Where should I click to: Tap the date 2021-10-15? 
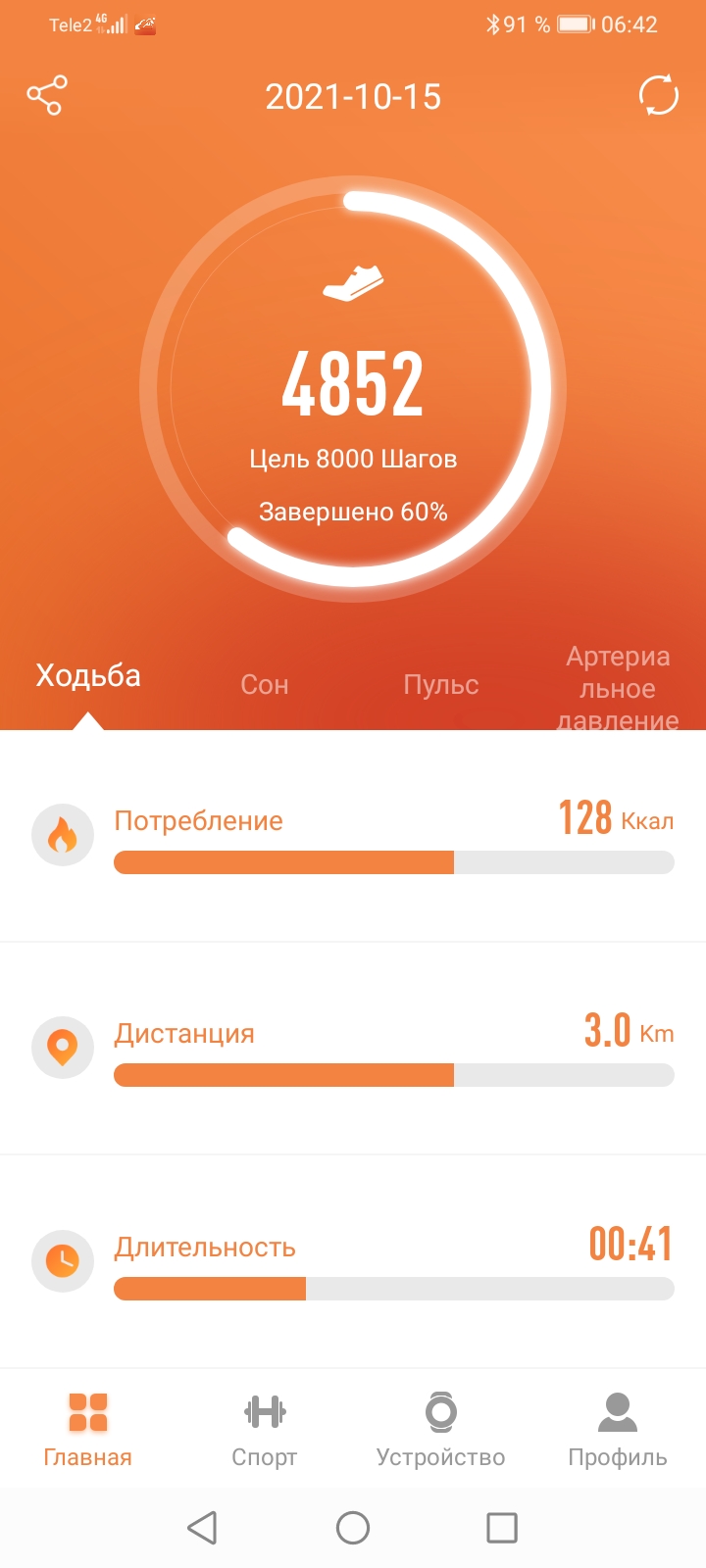point(353,97)
